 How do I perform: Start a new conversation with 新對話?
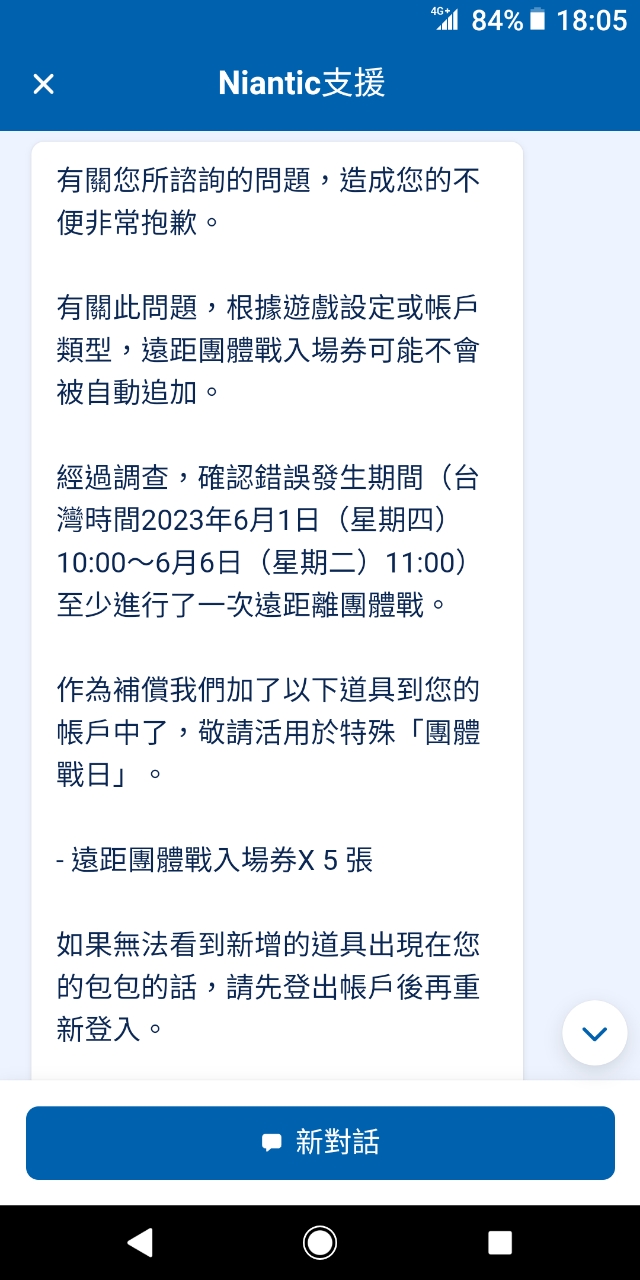(x=320, y=1143)
